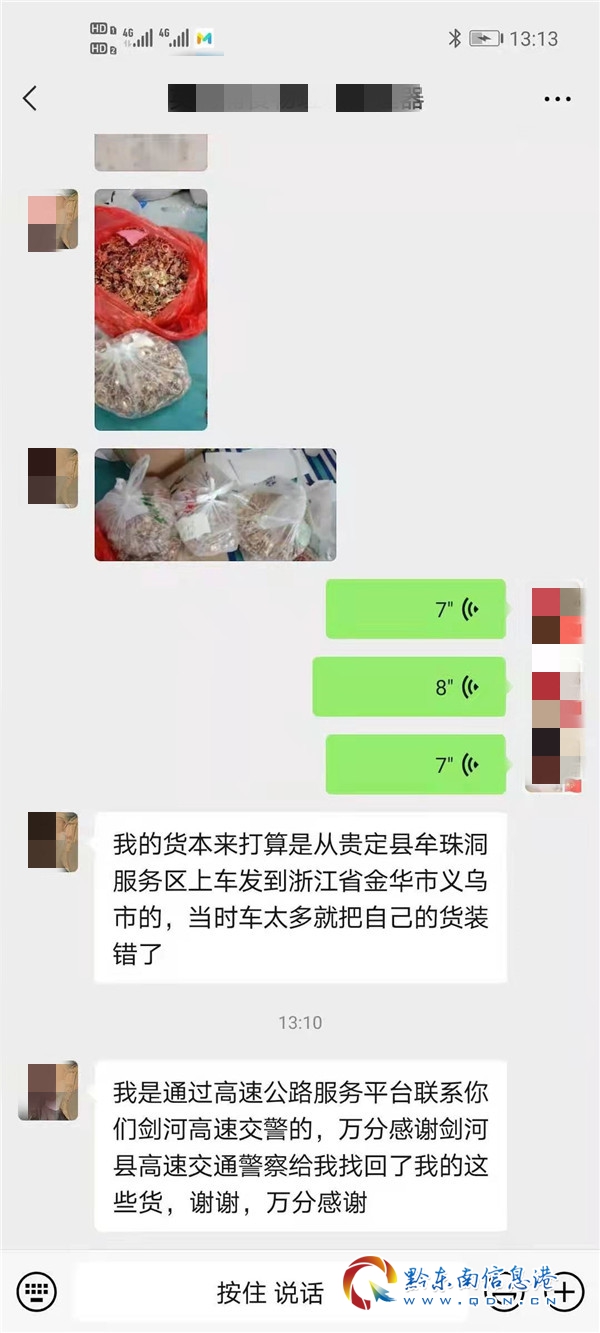
Task: Switch to keyboard text input
Action: pos(37,1291)
